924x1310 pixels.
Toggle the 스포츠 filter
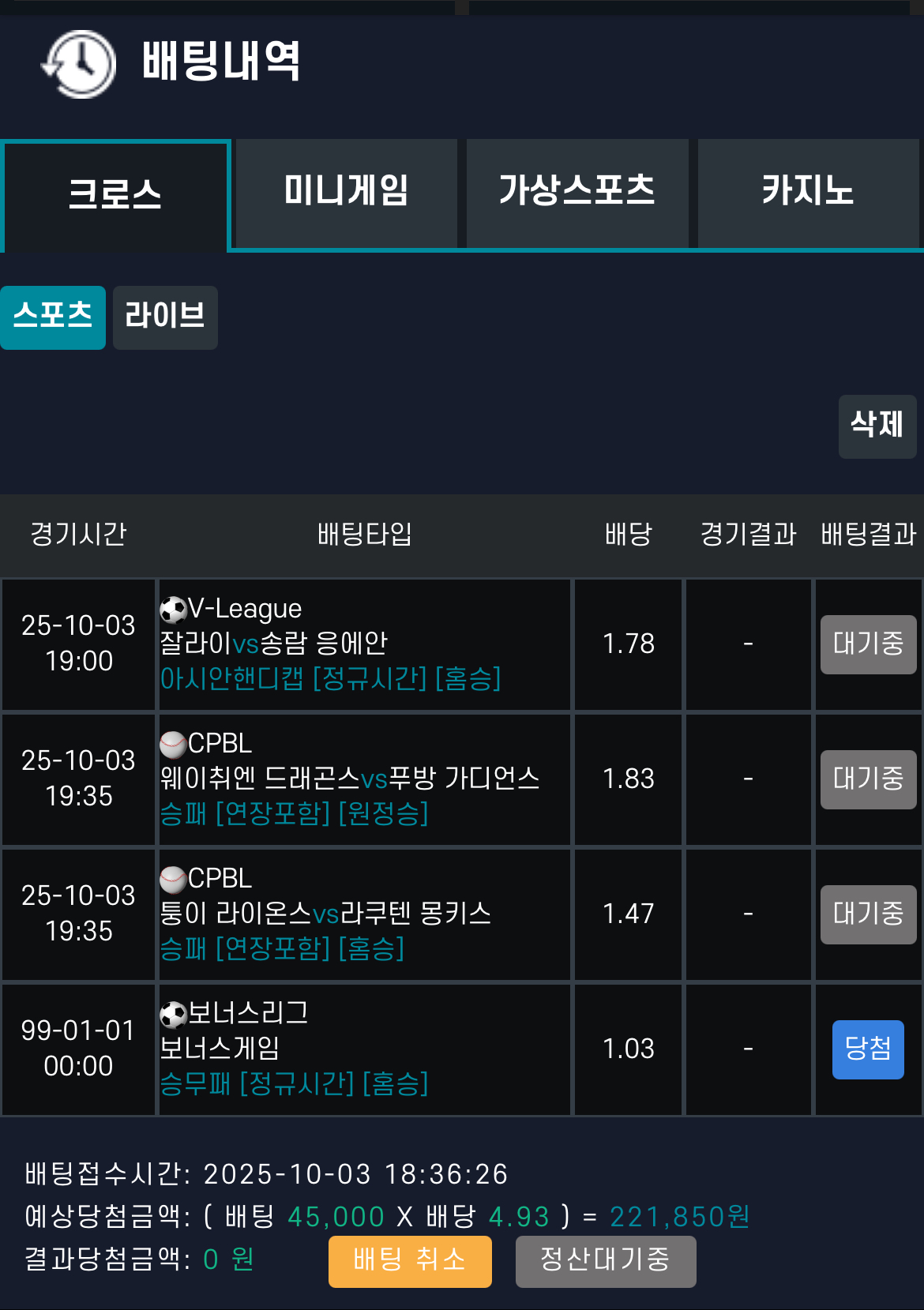tap(53, 317)
